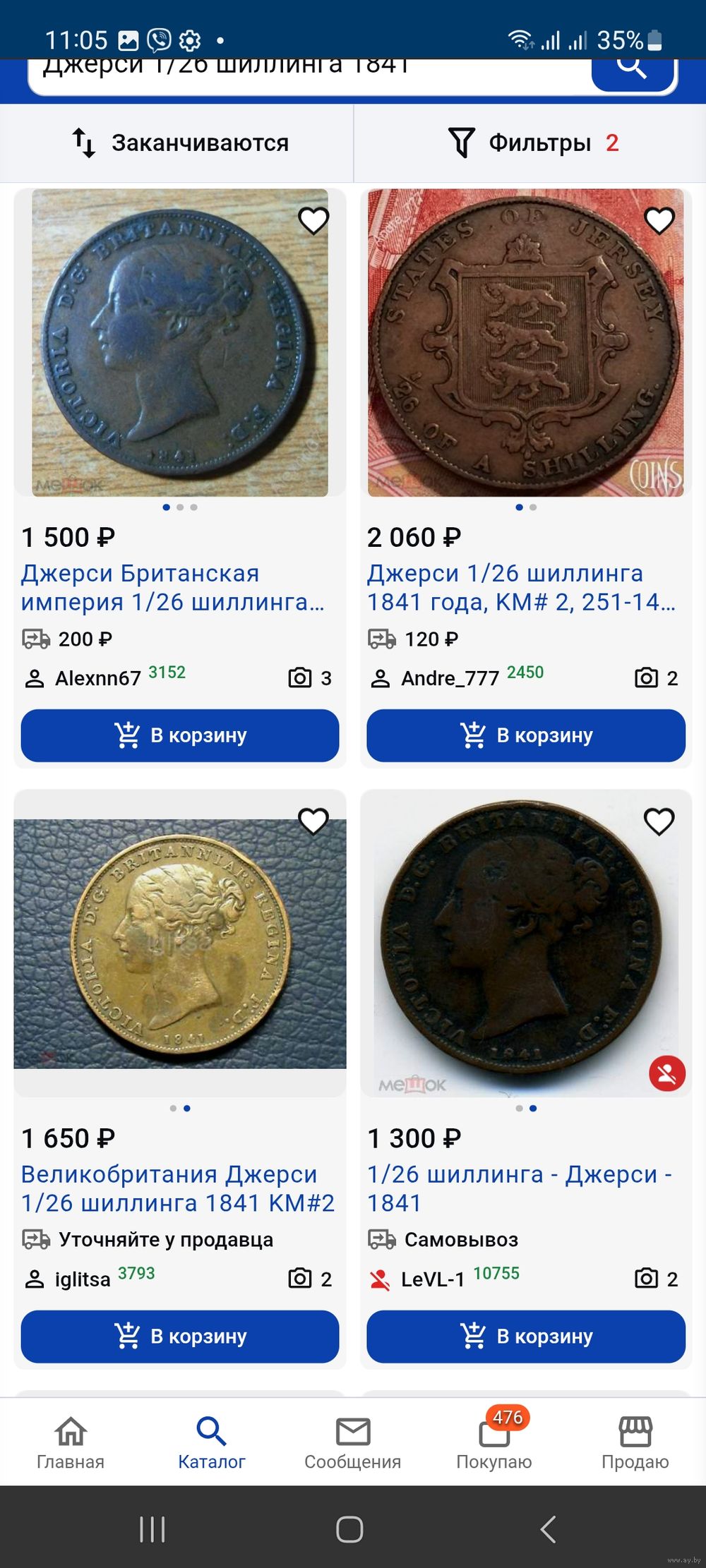
Task: Like the 1 650 ₽ iglitsa listing
Action: 313,821
